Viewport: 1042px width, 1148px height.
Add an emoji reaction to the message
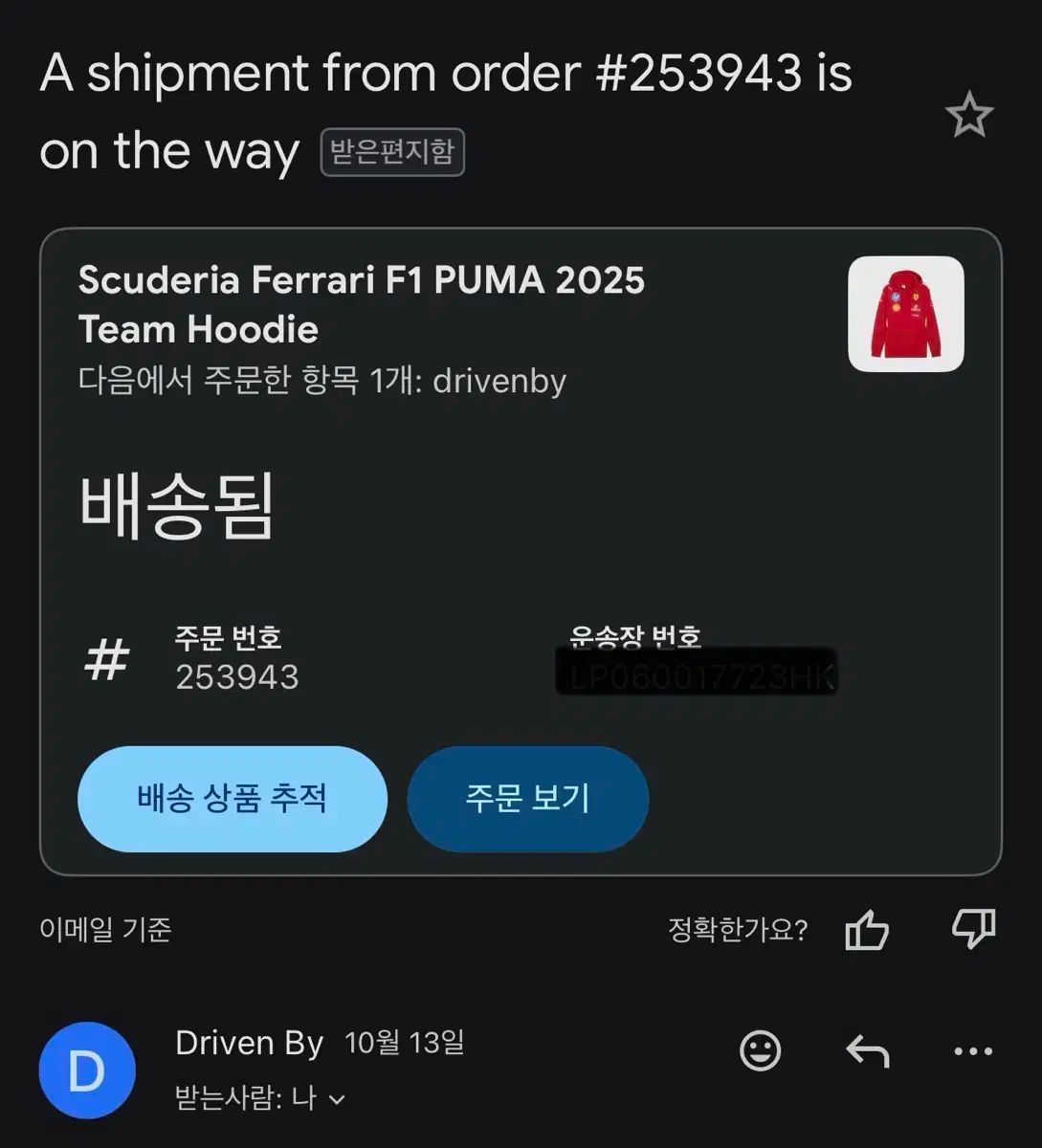[x=759, y=1052]
